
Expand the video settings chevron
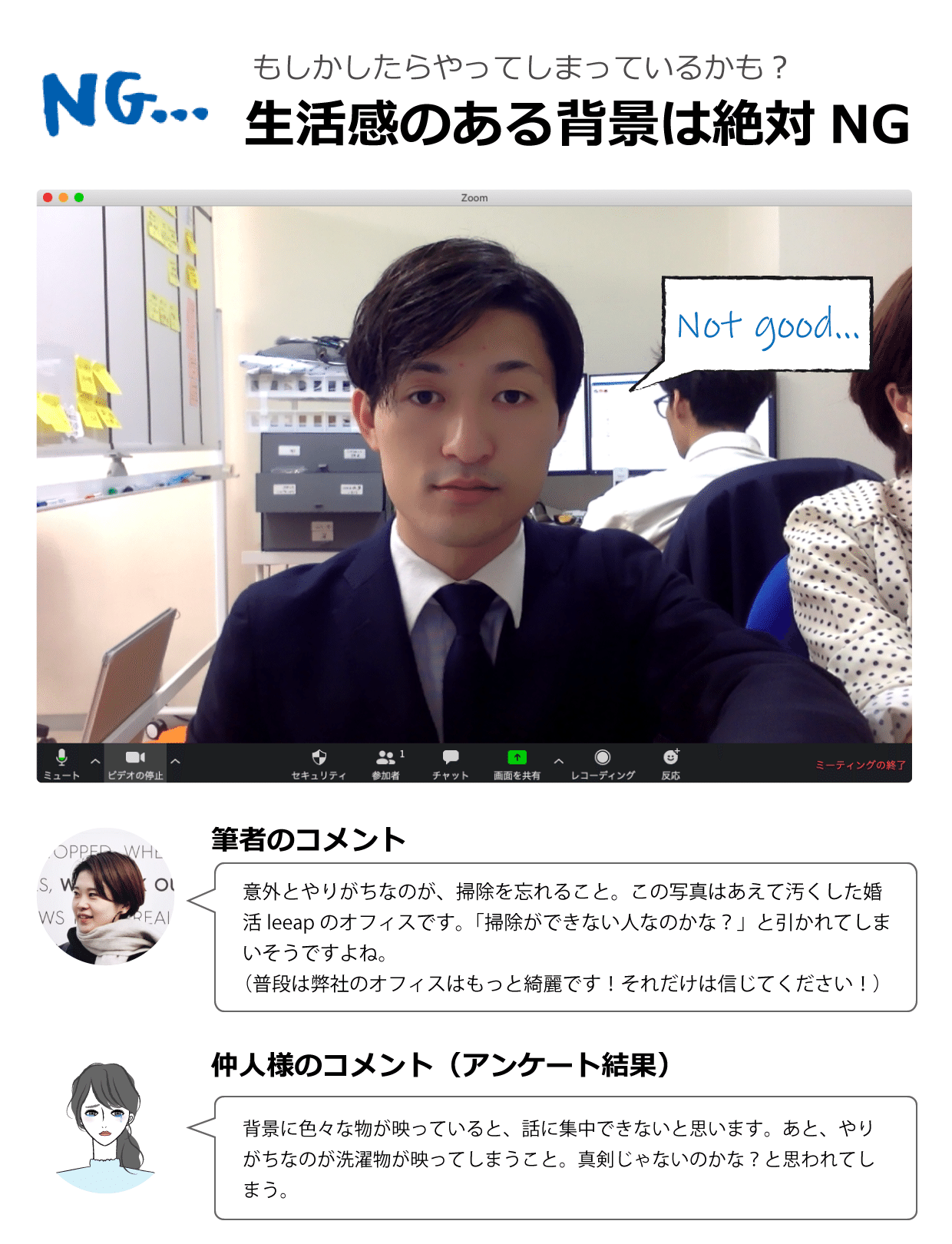point(175,763)
